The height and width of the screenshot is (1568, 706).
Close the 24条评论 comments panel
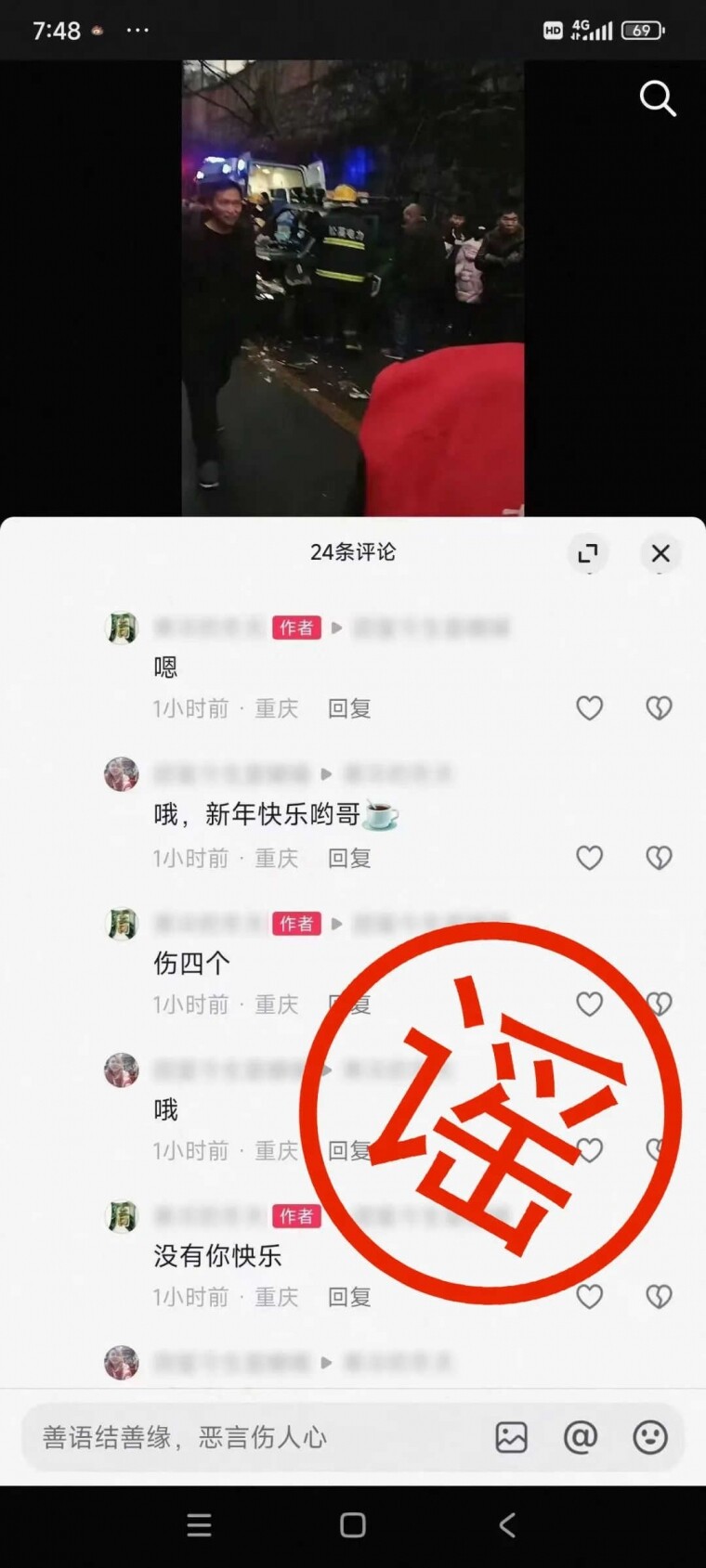(x=660, y=553)
